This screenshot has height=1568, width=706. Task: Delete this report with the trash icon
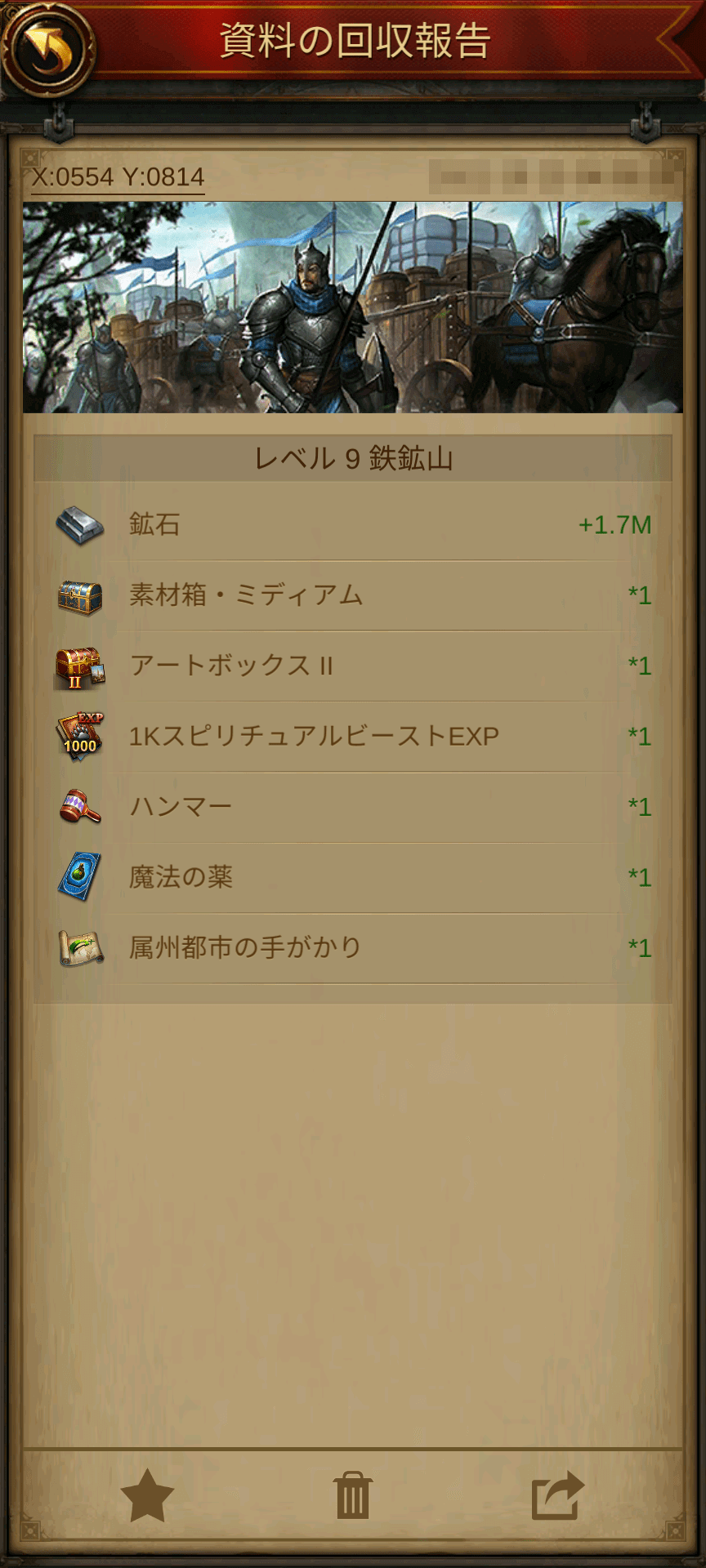pyautogui.click(x=353, y=1496)
